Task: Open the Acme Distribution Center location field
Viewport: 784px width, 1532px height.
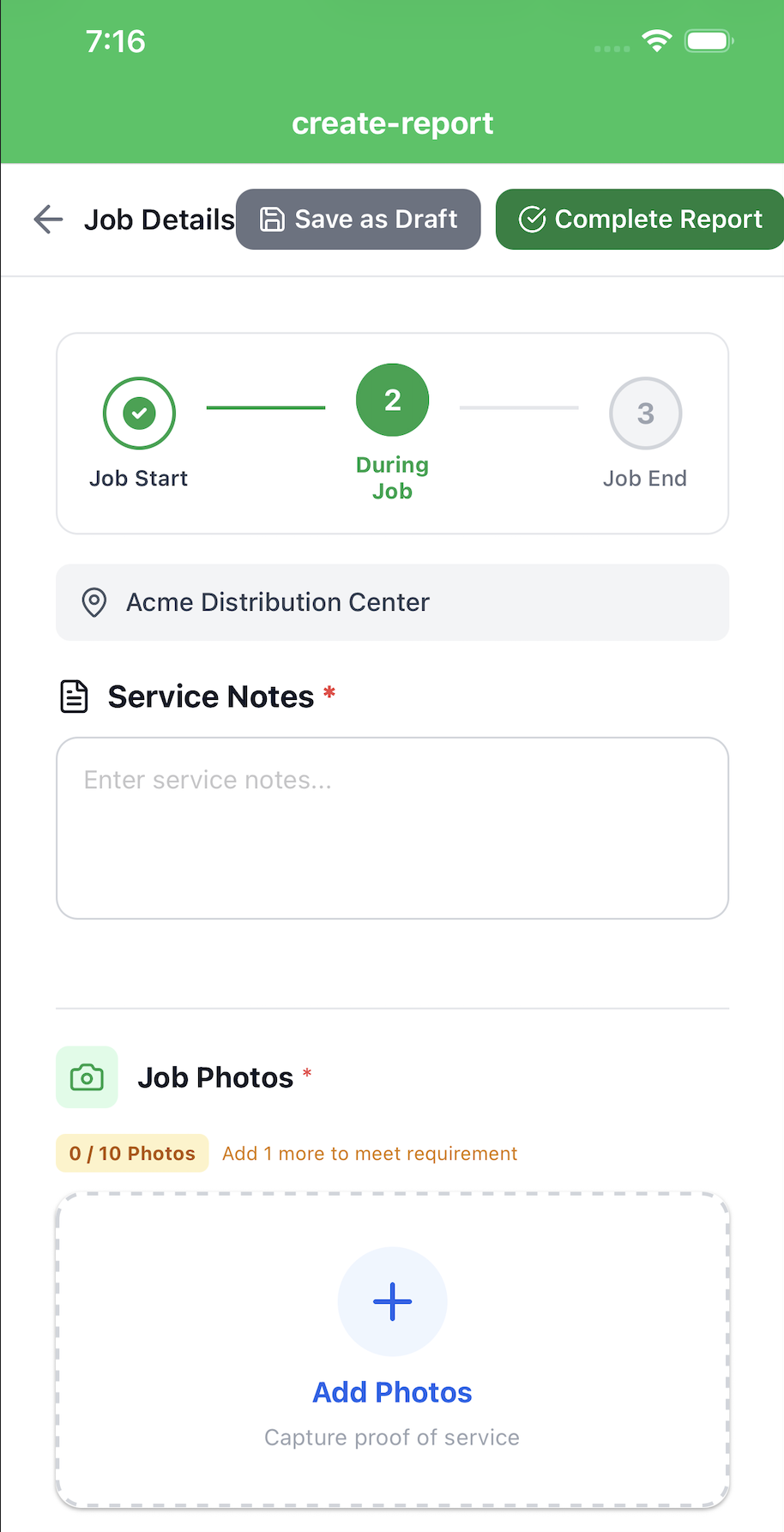Action: pos(392,602)
